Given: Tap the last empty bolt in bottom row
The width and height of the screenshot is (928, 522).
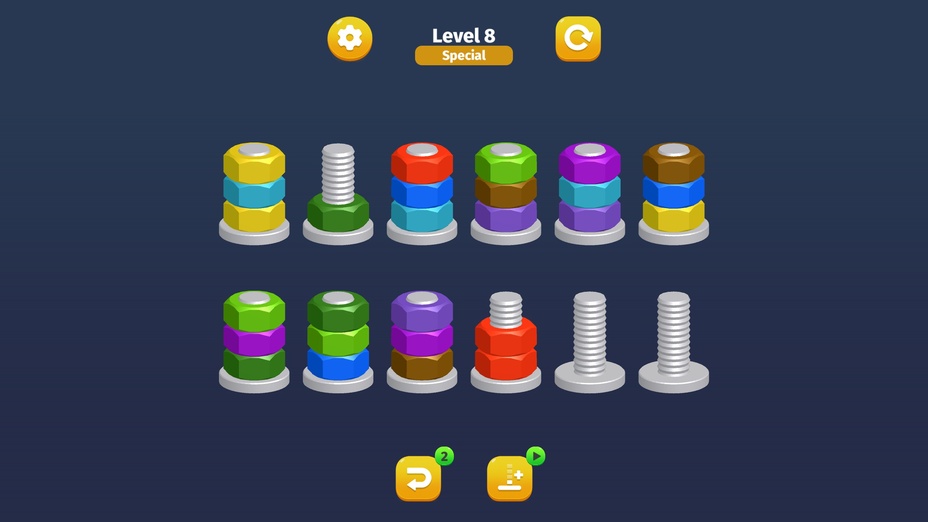Looking at the screenshot, I should coord(674,340).
